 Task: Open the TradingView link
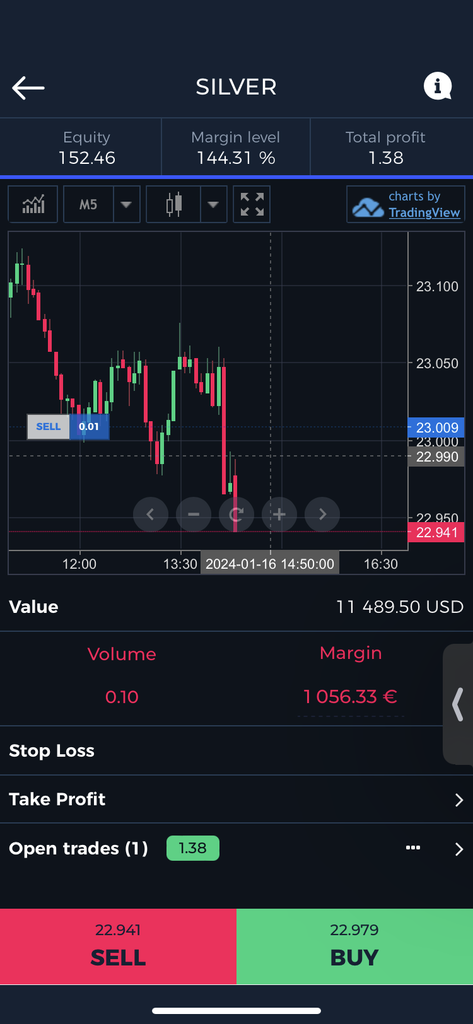(424, 212)
